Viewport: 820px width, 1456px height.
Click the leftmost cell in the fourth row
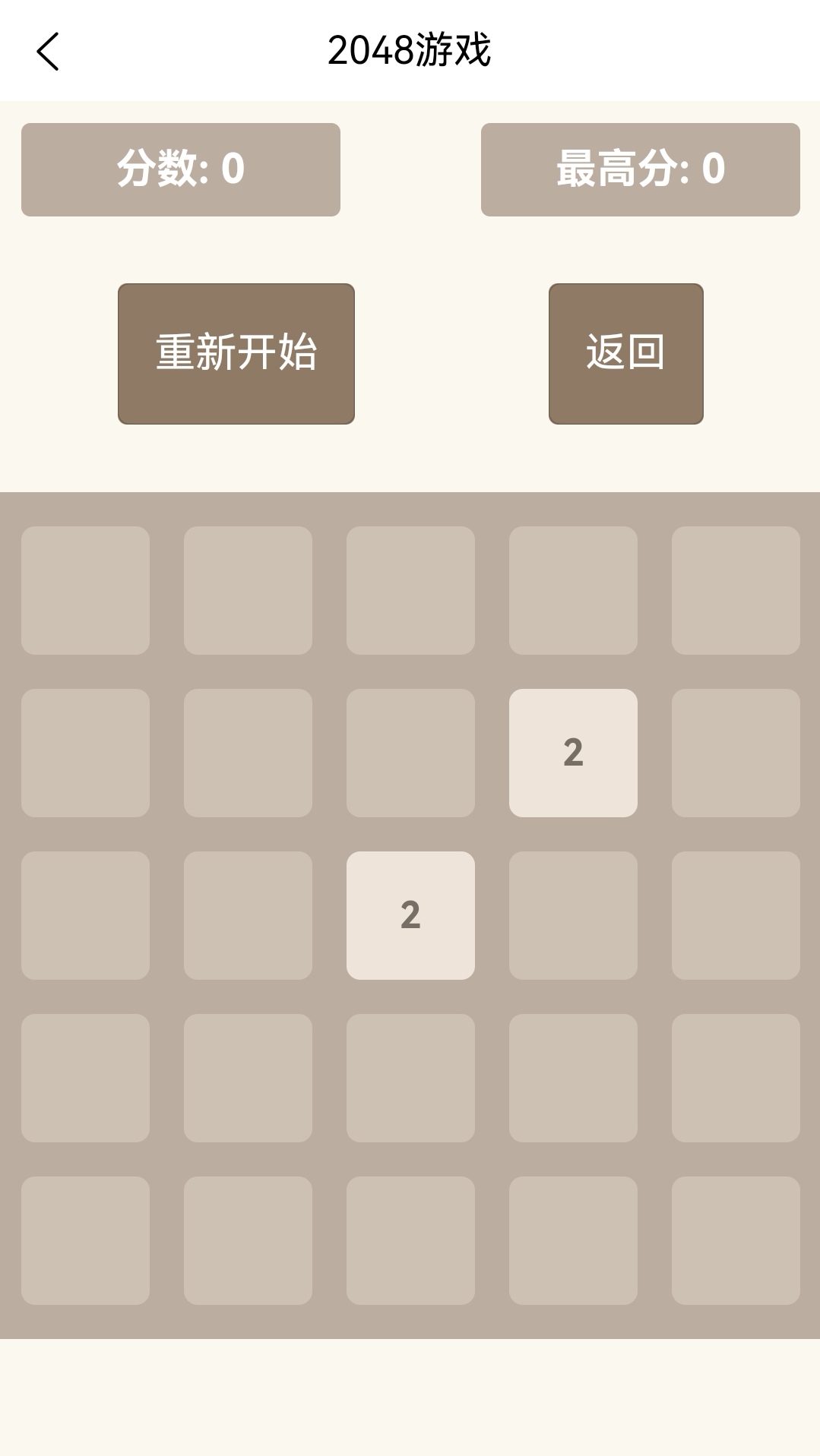85,1075
